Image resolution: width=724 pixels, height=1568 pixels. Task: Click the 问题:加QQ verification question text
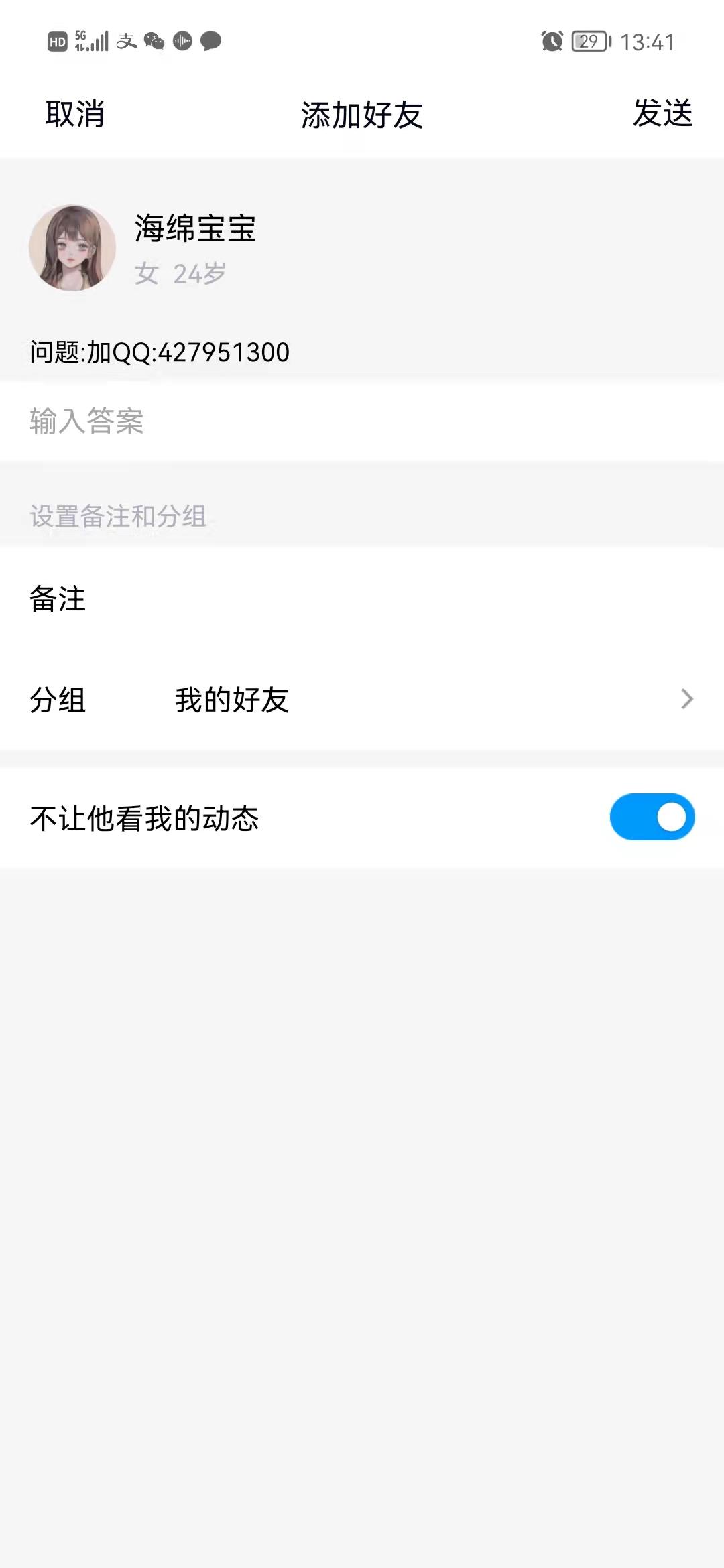(159, 352)
